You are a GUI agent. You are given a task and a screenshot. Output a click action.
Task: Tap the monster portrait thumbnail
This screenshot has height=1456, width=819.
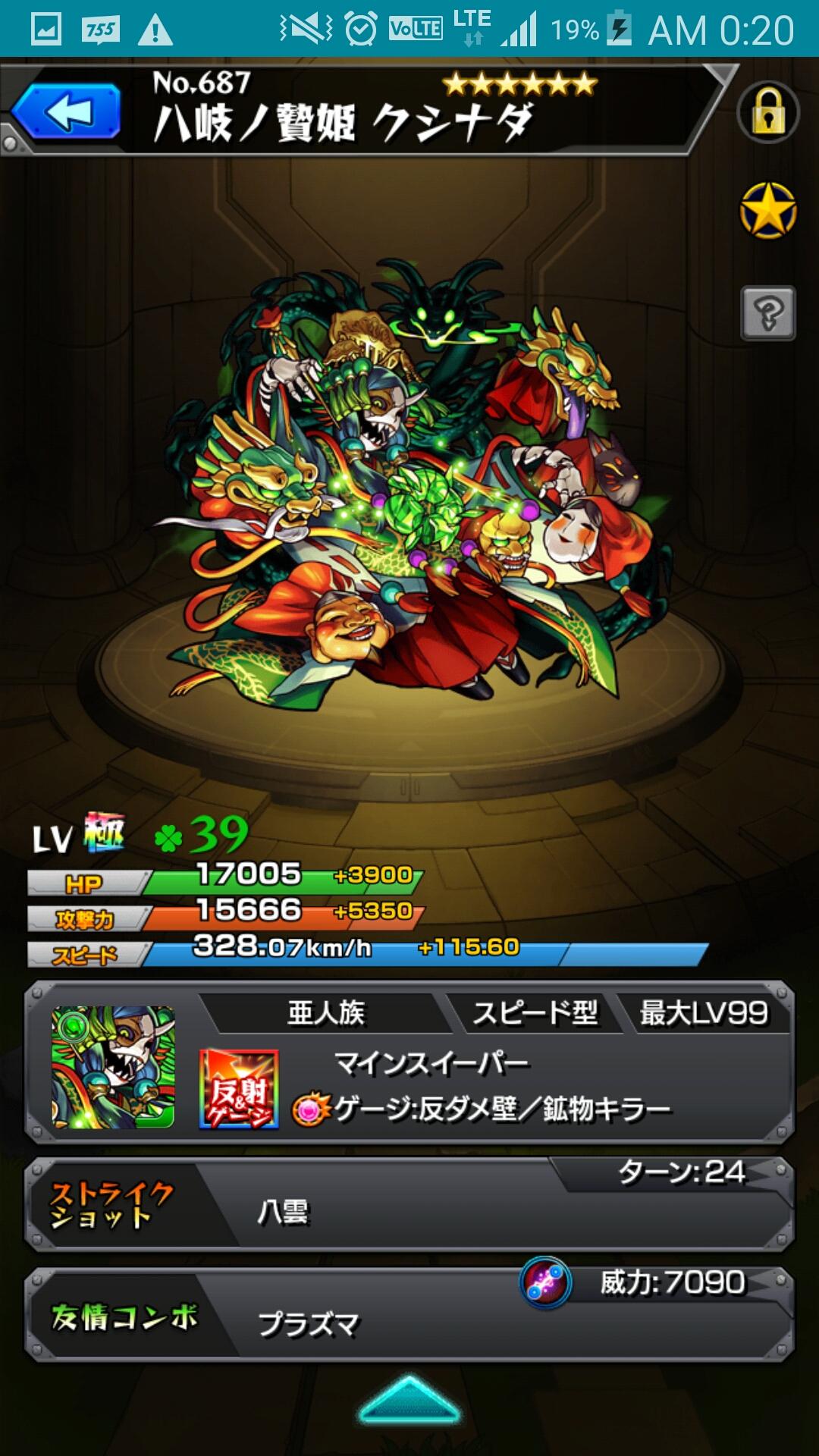(x=113, y=1067)
